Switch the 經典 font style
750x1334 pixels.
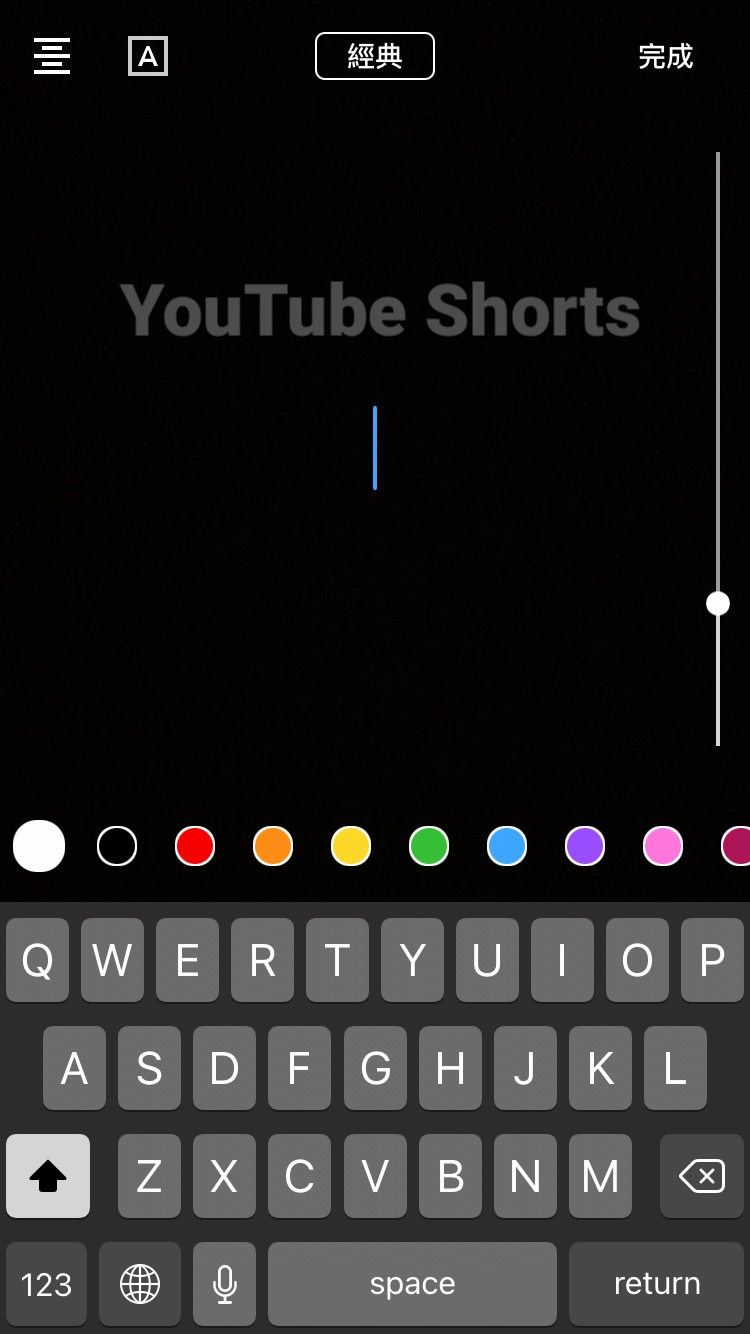pos(375,56)
